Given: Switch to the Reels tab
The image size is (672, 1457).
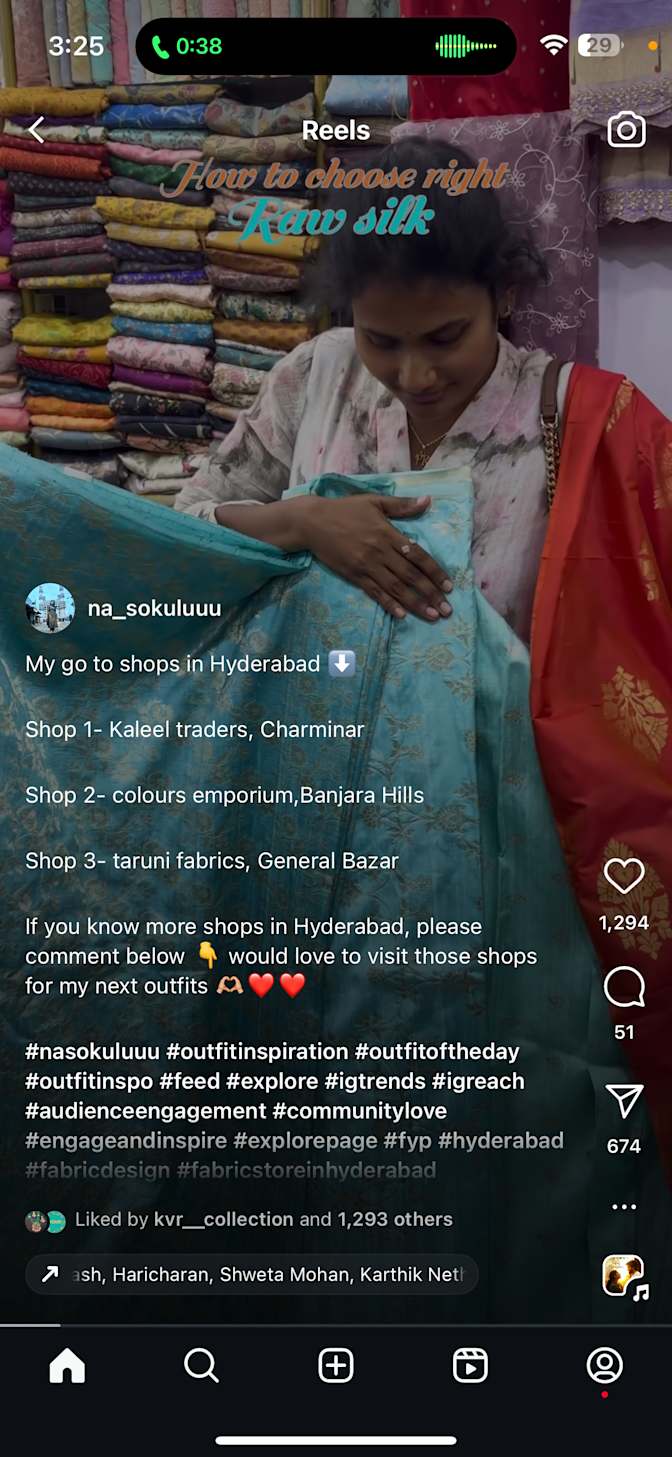Looking at the screenshot, I should pyautogui.click(x=470, y=1365).
